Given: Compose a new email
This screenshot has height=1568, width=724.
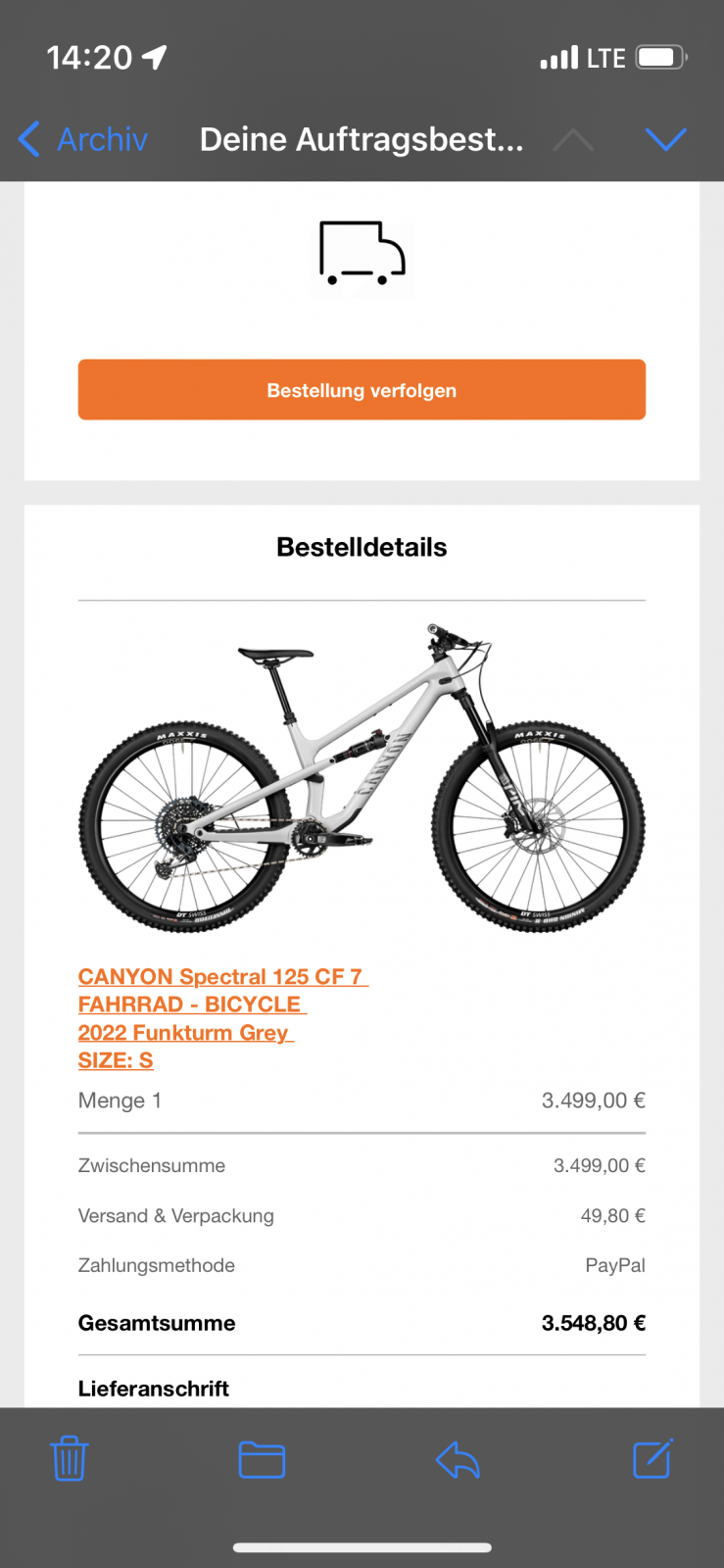Looking at the screenshot, I should click(652, 1459).
